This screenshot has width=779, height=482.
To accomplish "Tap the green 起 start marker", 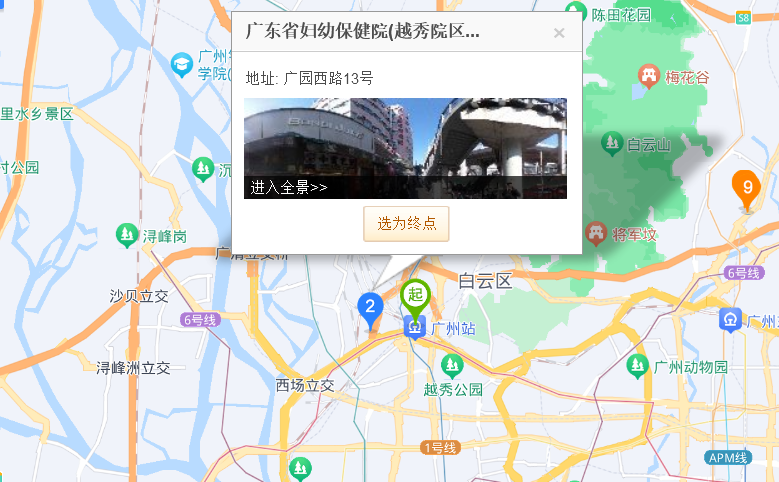I will point(415,296).
